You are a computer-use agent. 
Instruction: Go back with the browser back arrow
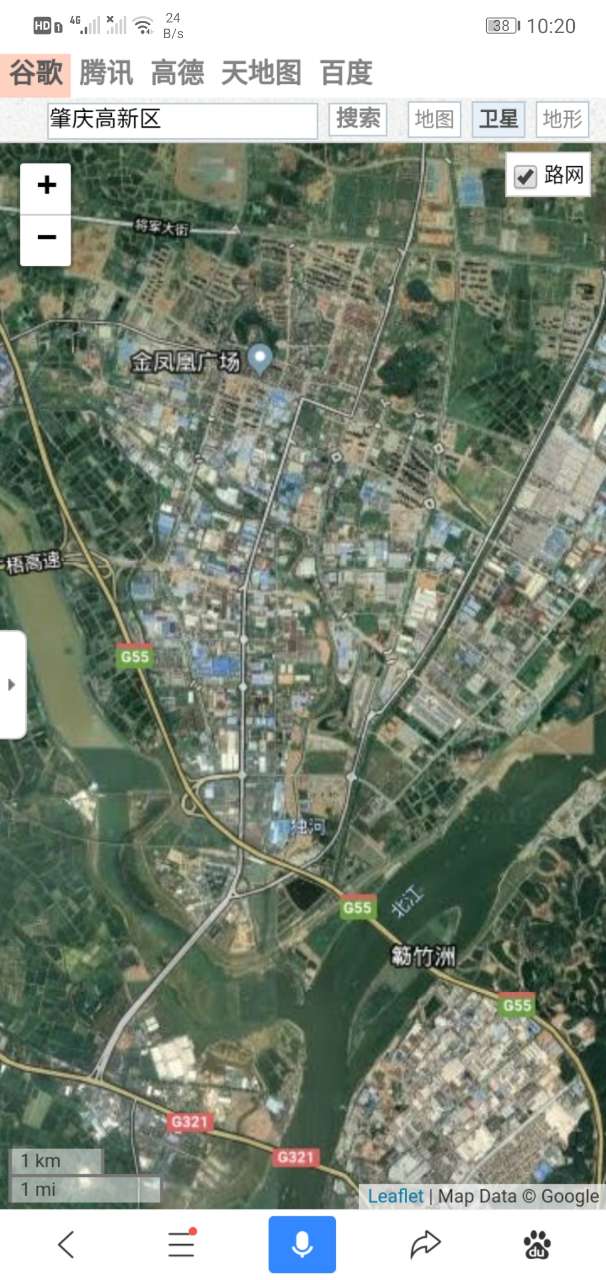pos(66,1244)
